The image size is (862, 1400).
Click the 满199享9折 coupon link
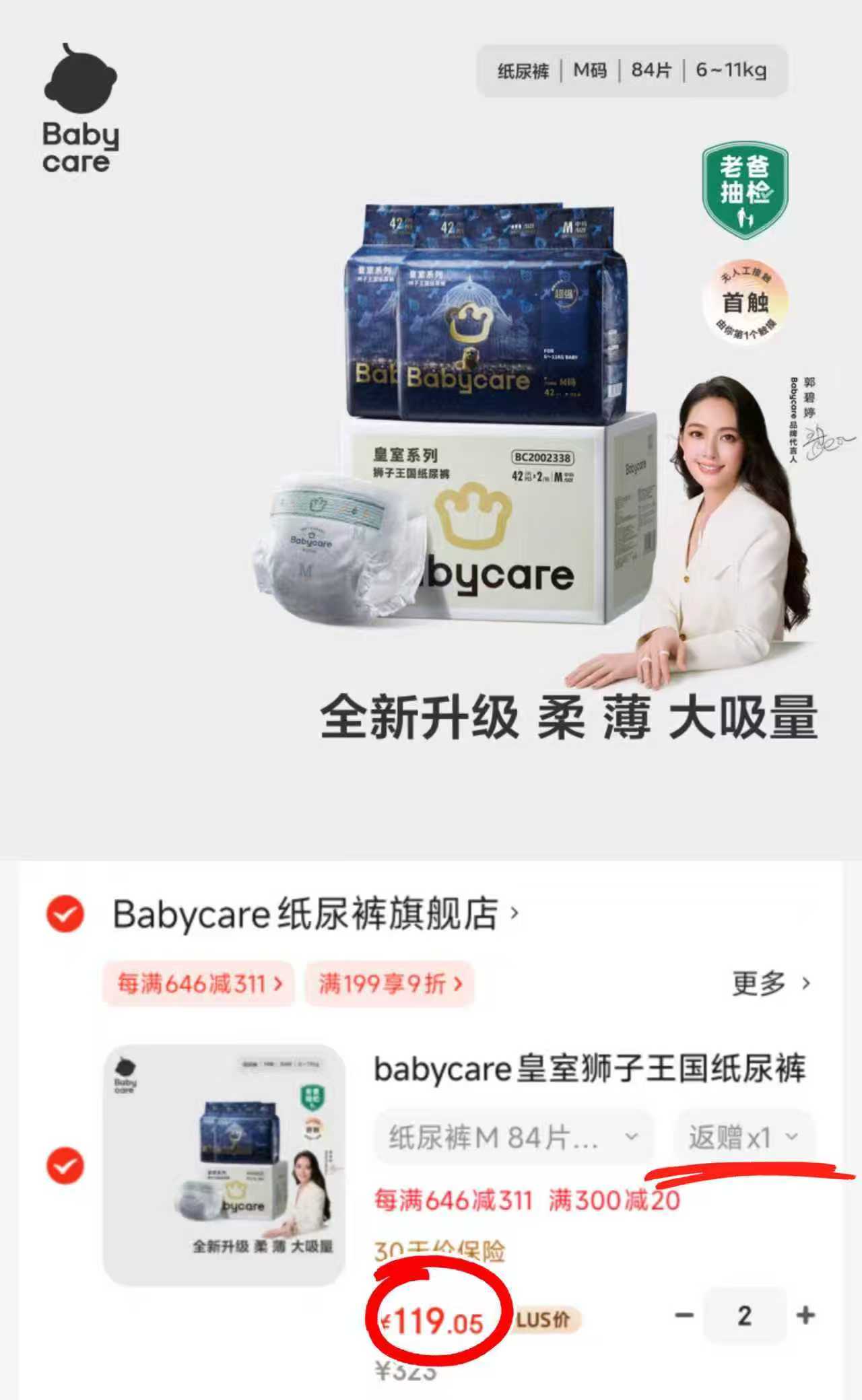tap(391, 985)
